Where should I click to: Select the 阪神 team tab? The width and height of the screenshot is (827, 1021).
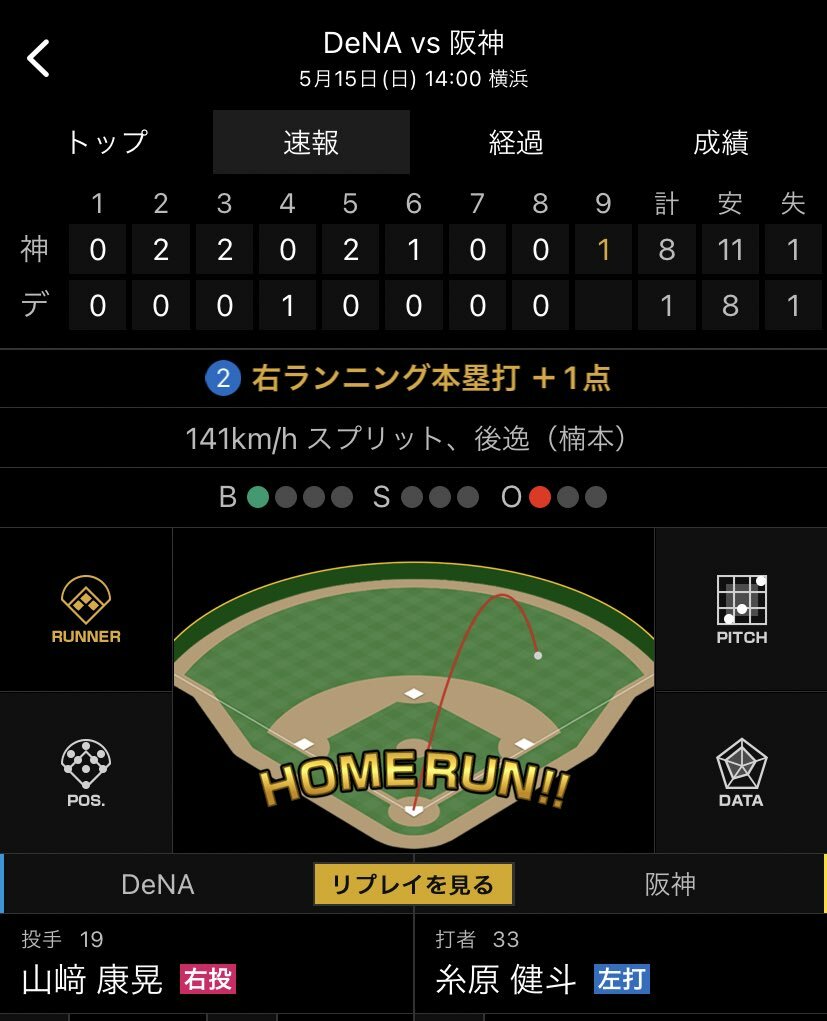click(x=670, y=884)
